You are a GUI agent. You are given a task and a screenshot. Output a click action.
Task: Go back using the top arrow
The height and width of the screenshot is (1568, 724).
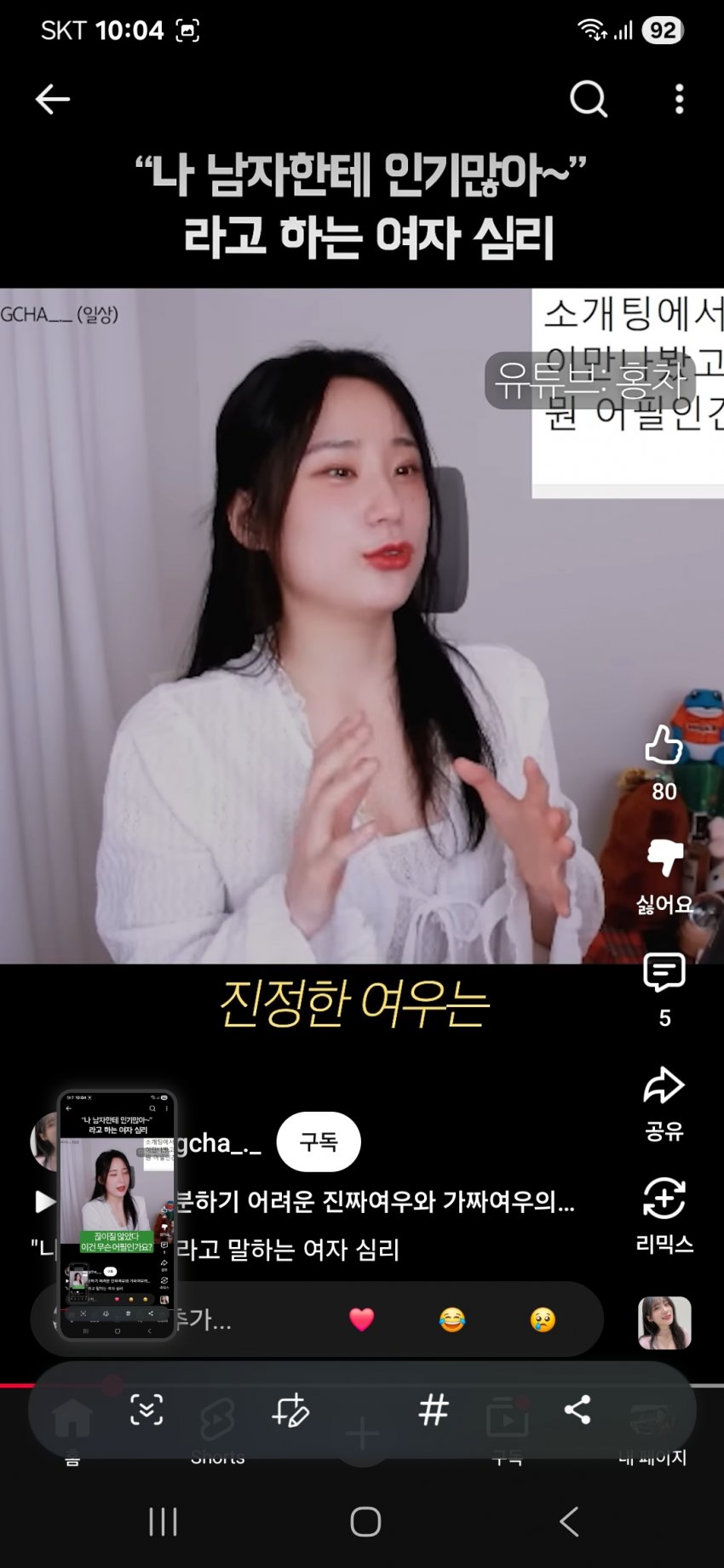52,100
